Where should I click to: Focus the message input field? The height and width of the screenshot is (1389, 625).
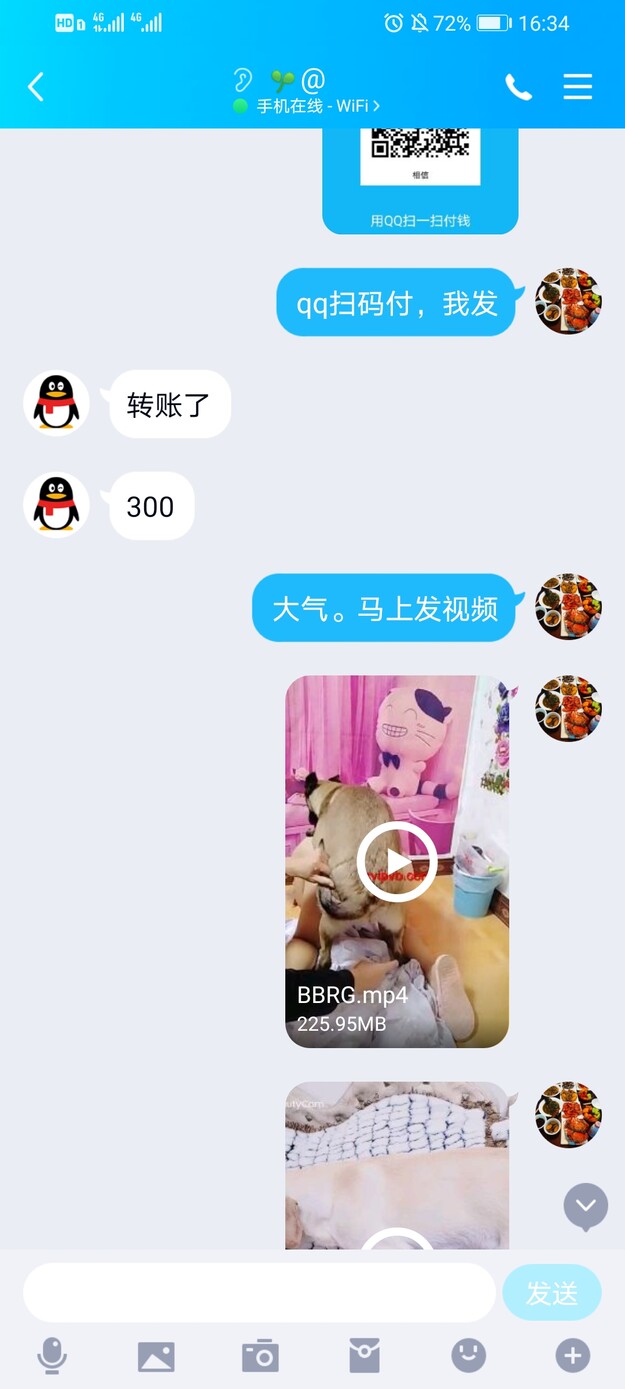tap(259, 1292)
